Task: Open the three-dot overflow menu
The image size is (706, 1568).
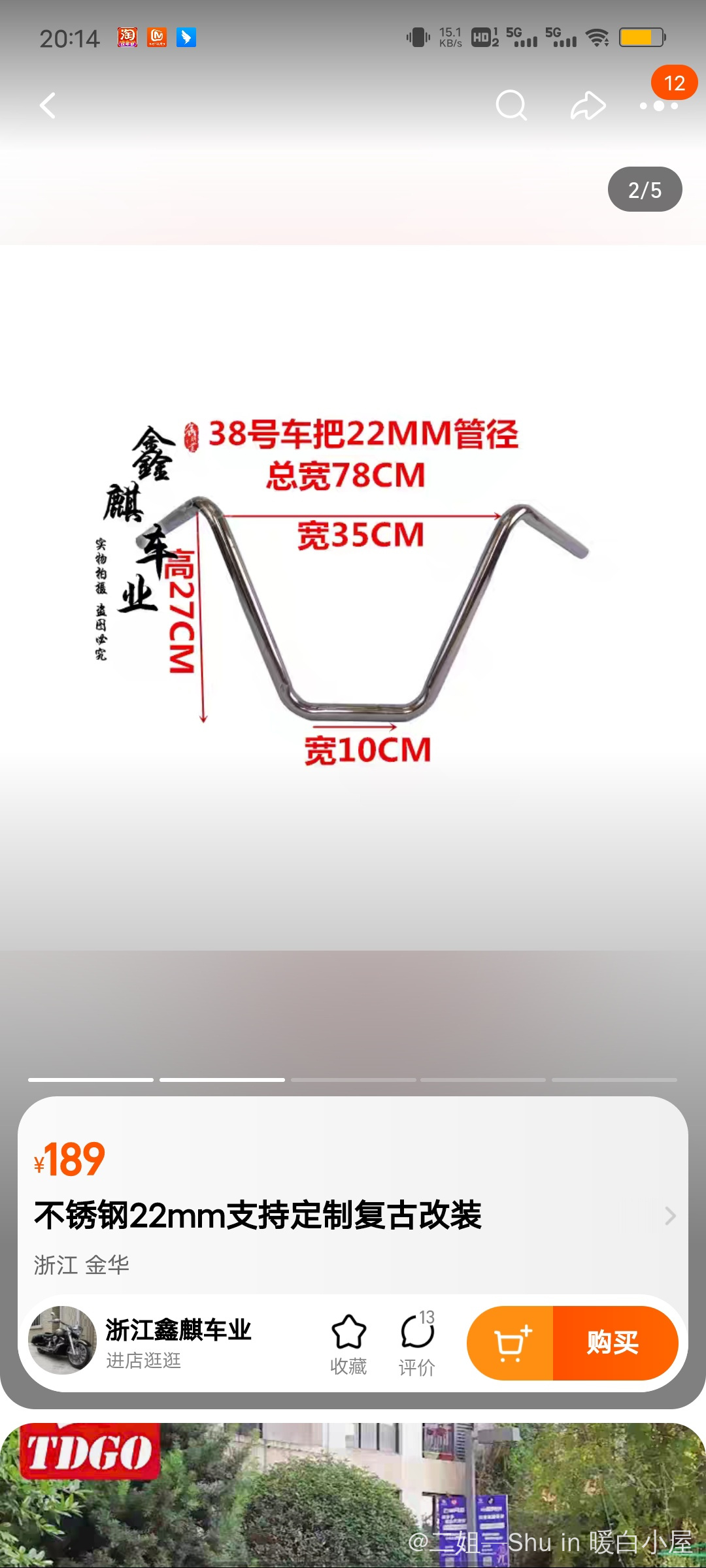Action: [x=659, y=105]
